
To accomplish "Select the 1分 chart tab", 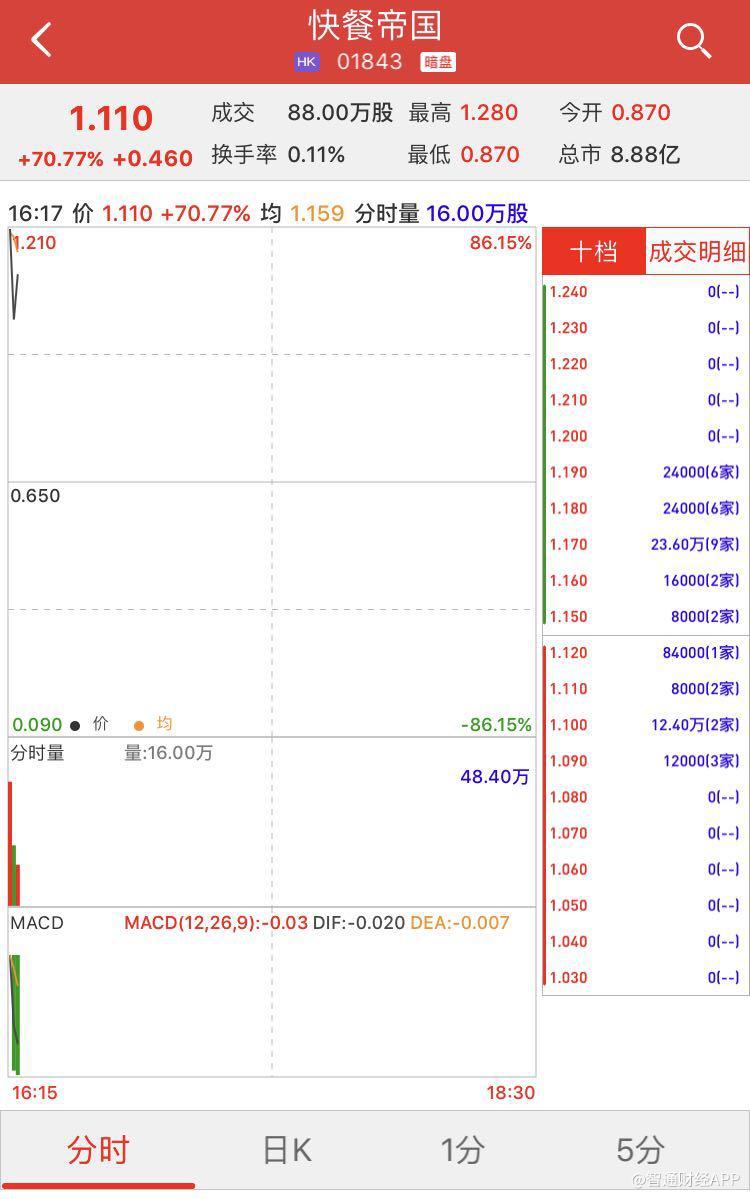I will 462,1150.
